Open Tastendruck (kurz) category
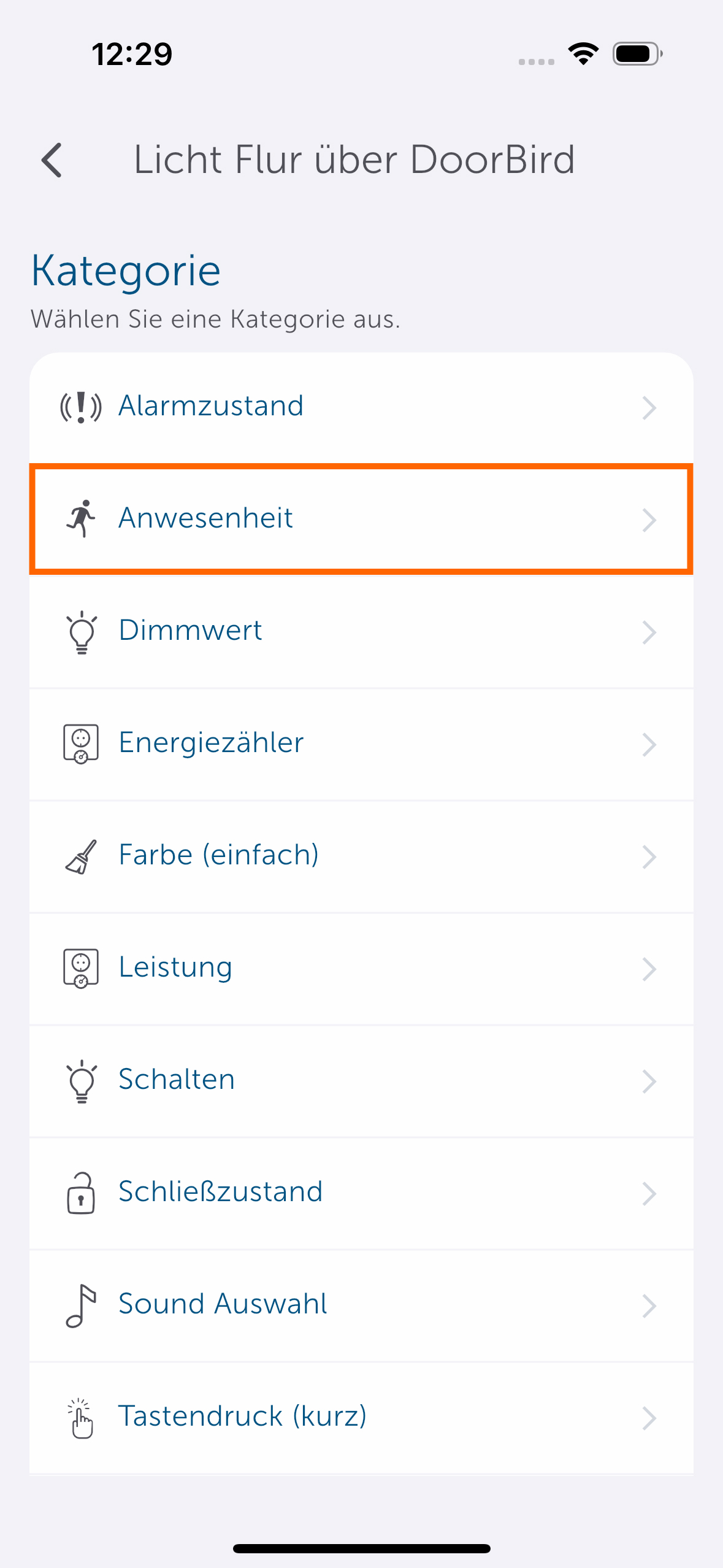This screenshot has width=723, height=1568. [361, 1416]
